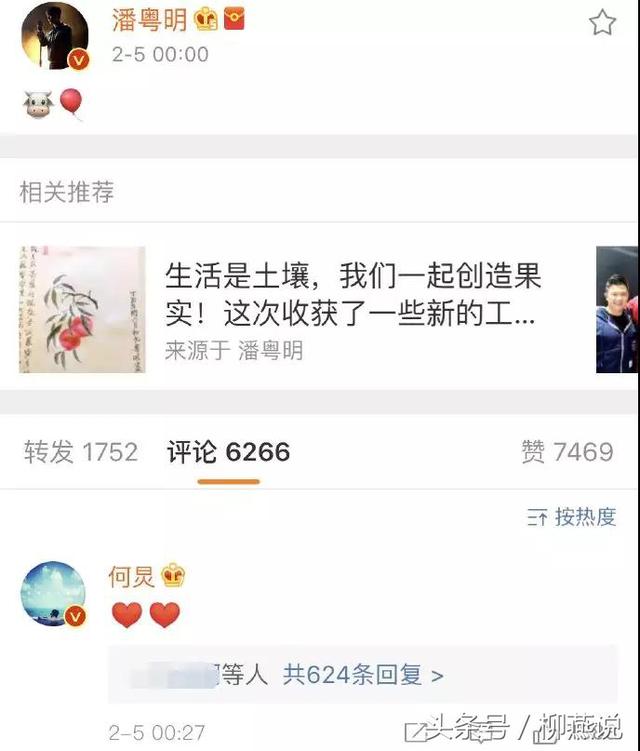Open 何炅's profile avatar
The height and width of the screenshot is (751, 640).
tap(54, 594)
